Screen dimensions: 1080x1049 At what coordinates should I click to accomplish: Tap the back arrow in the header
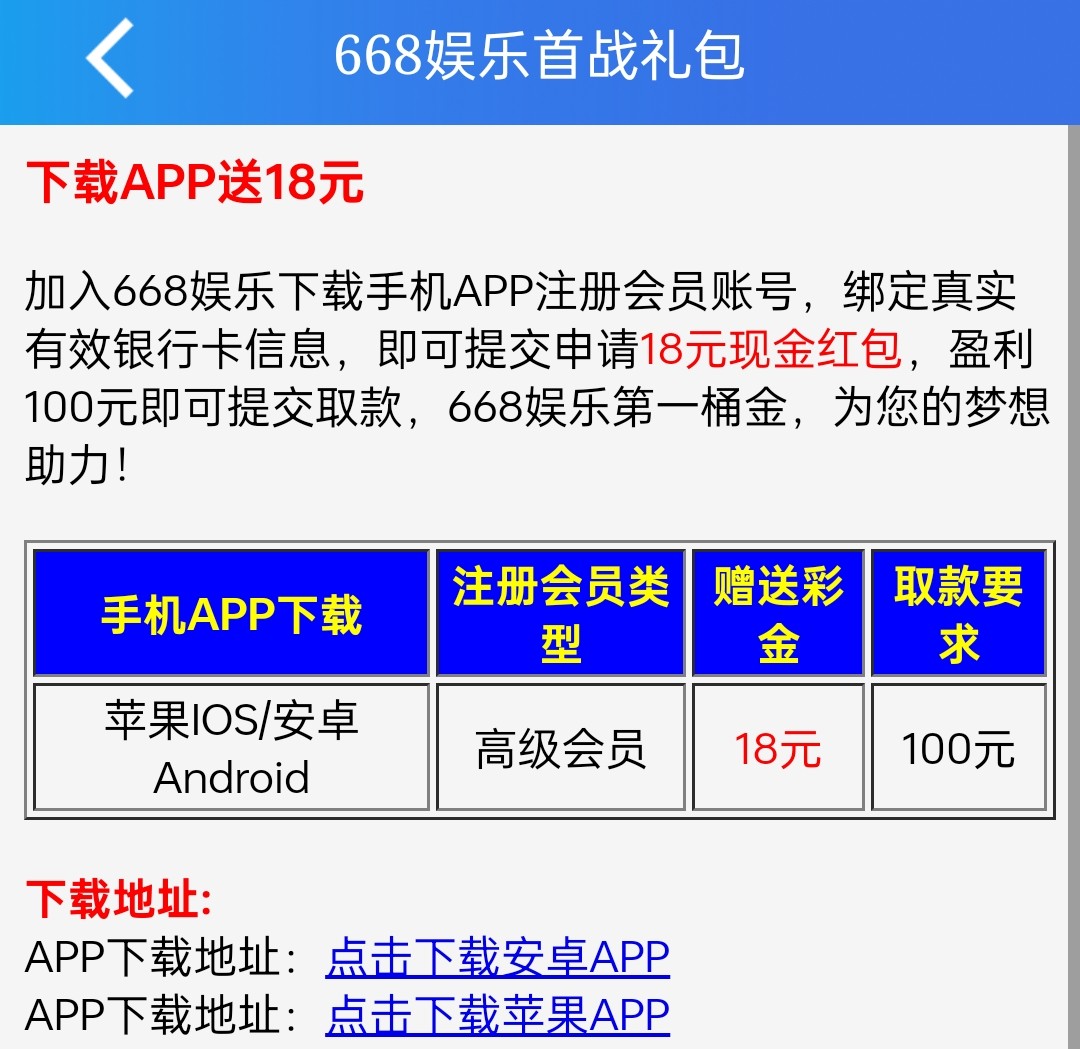coord(110,59)
